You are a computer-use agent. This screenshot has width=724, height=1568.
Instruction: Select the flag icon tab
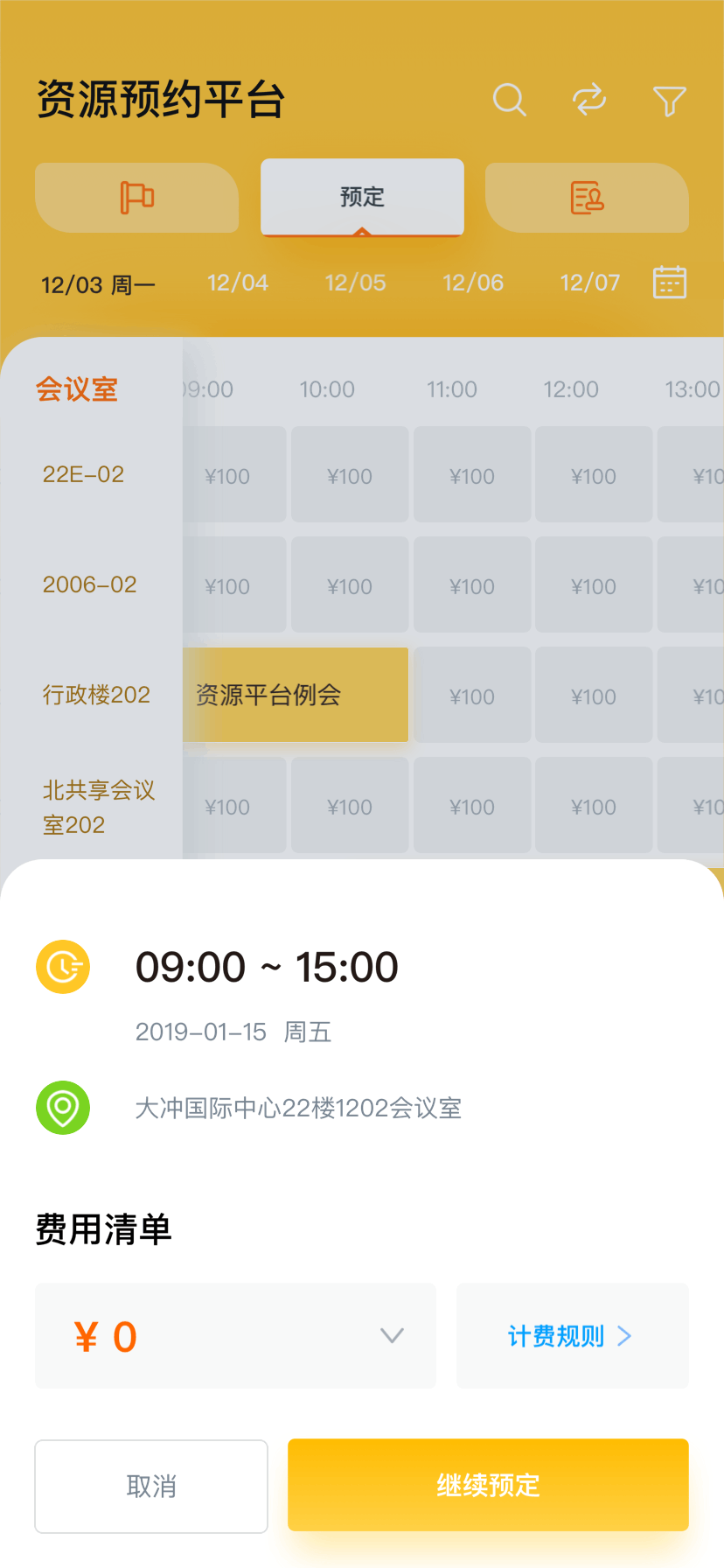pyautogui.click(x=136, y=199)
